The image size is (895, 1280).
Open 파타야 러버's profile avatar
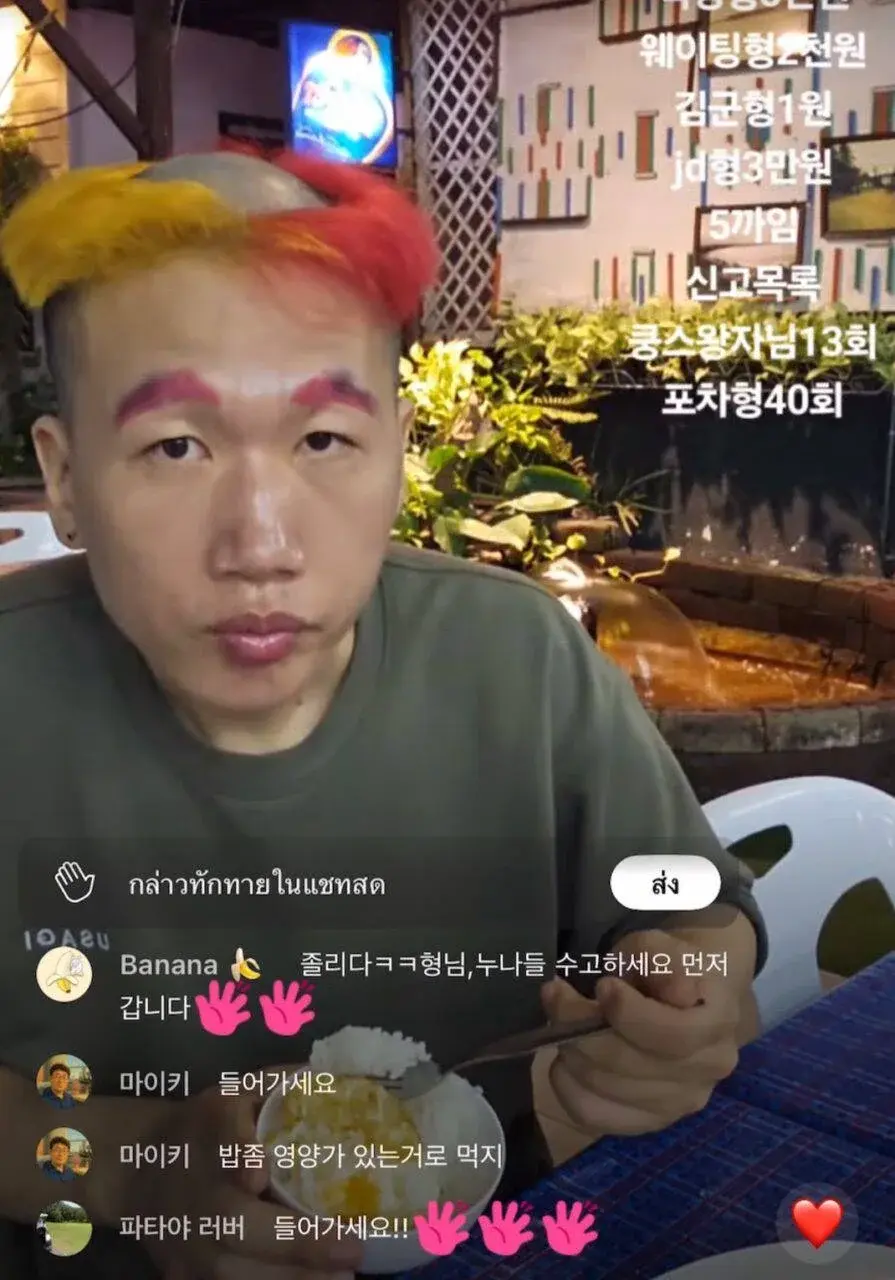pos(64,1229)
